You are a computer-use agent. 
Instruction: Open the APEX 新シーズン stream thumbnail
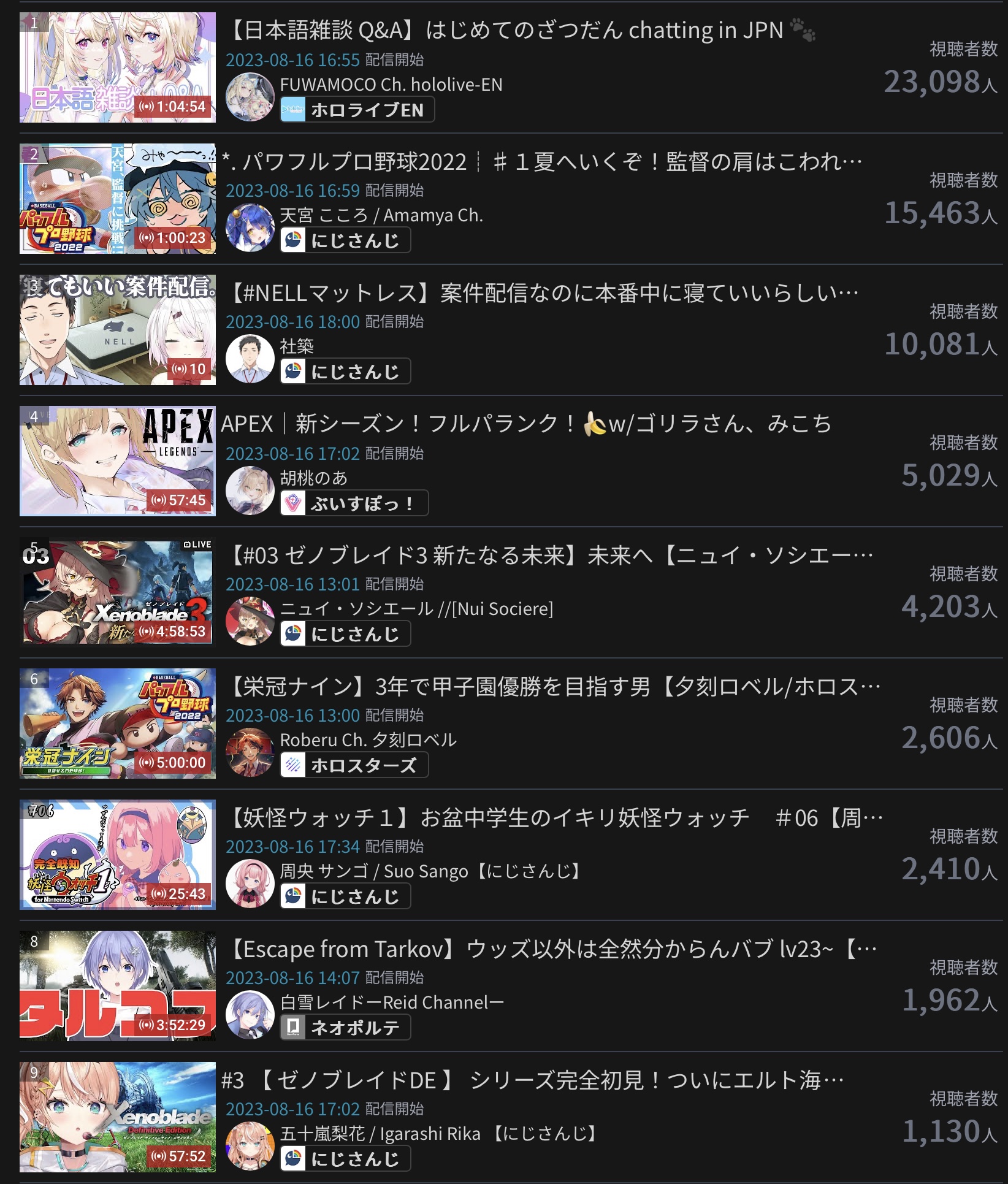(117, 461)
